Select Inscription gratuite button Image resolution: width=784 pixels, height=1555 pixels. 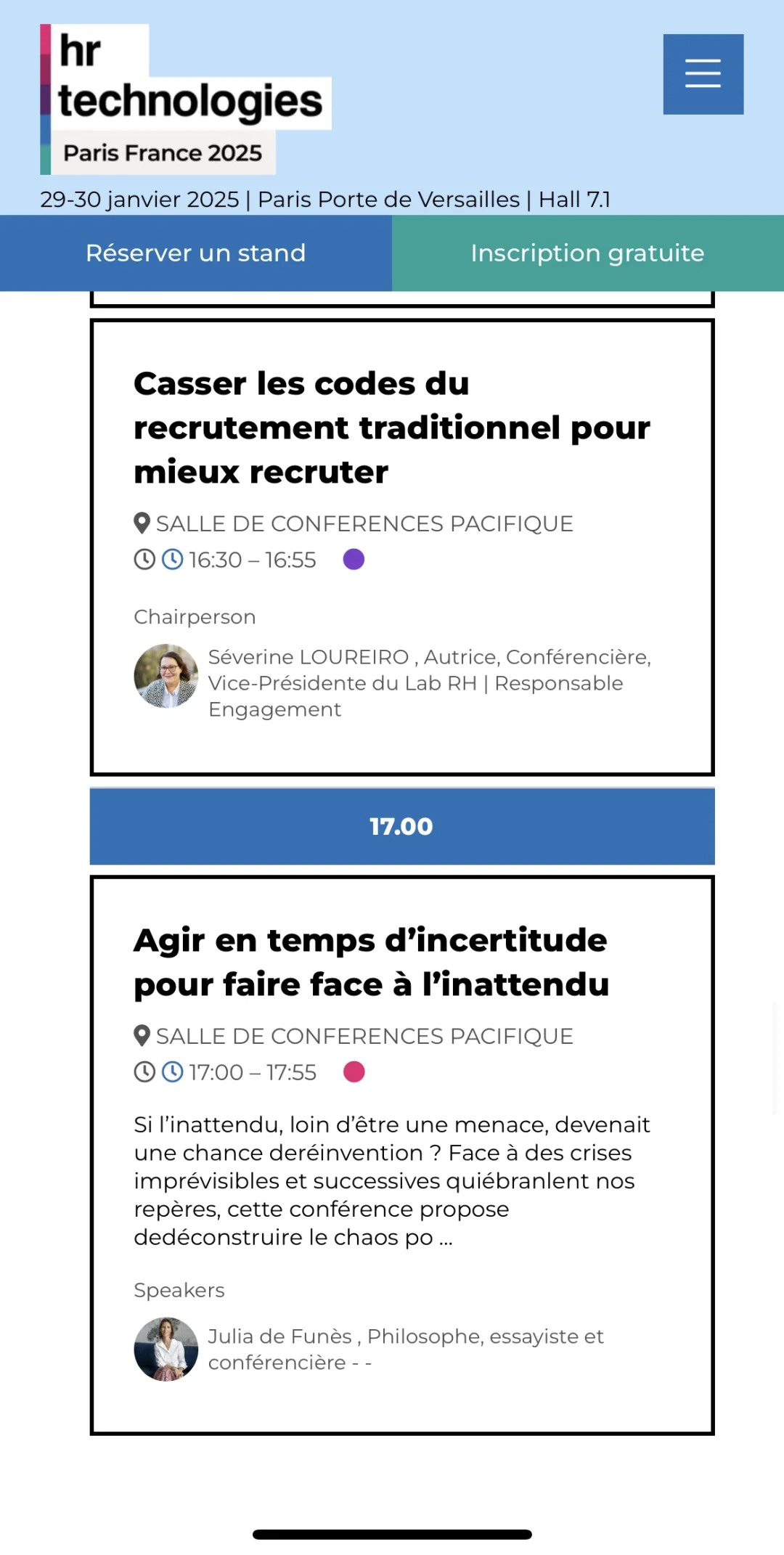[587, 253]
